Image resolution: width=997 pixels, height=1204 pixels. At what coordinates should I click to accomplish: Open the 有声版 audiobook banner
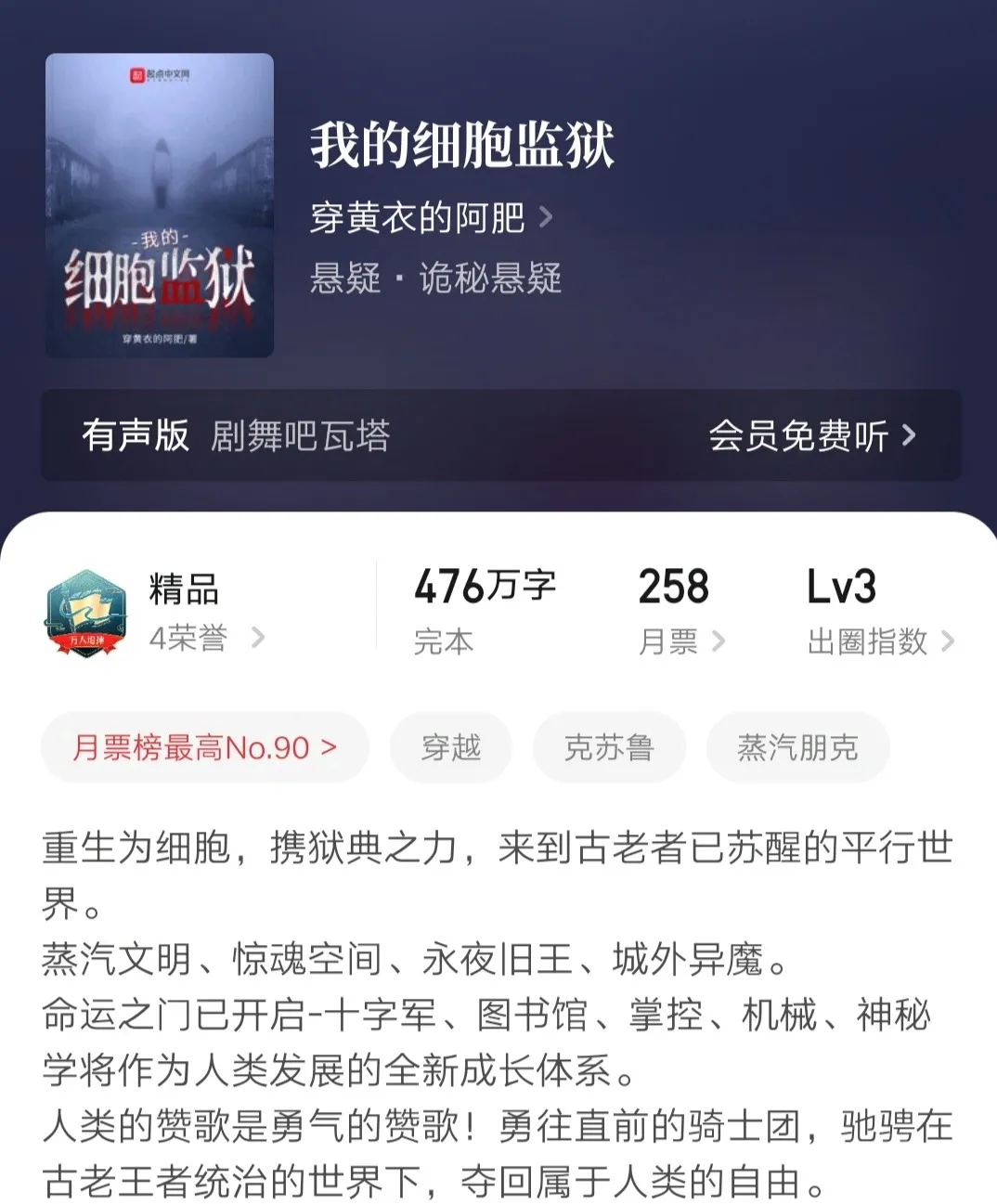(500, 435)
